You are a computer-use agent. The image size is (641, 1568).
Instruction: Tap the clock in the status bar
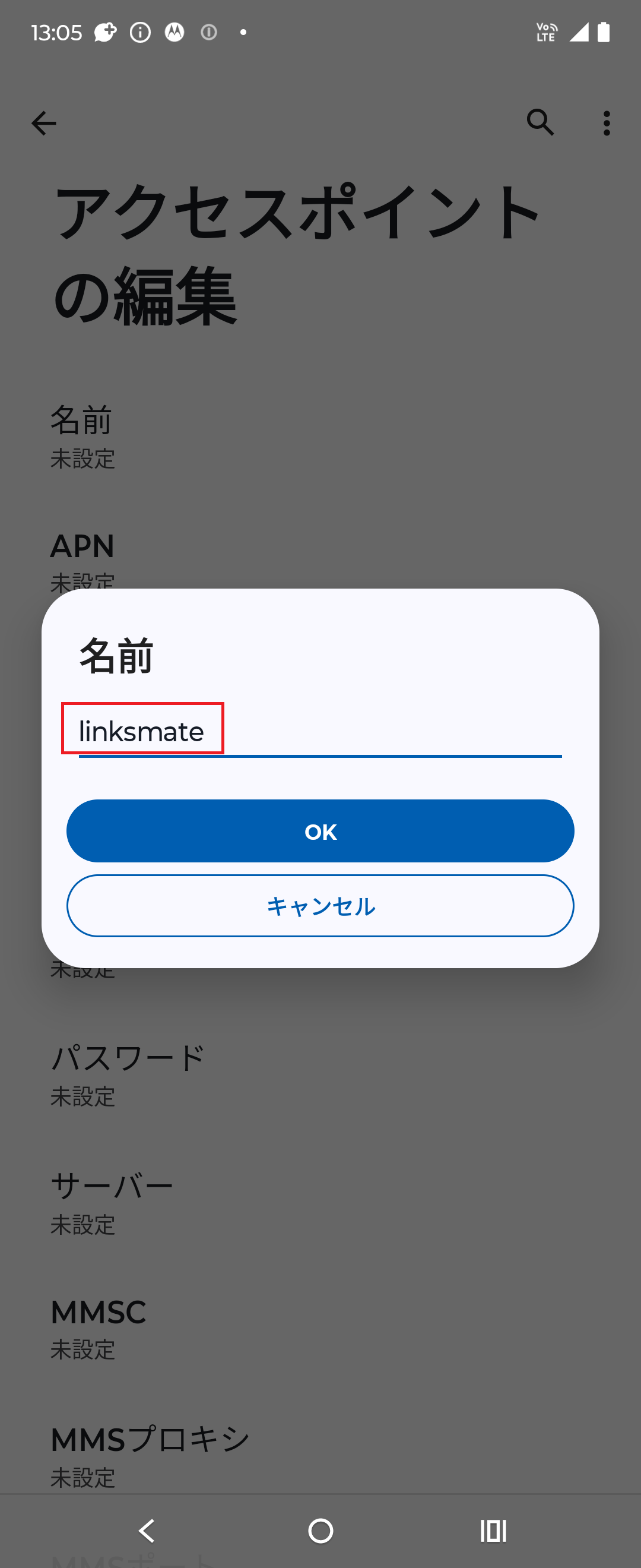click(59, 31)
